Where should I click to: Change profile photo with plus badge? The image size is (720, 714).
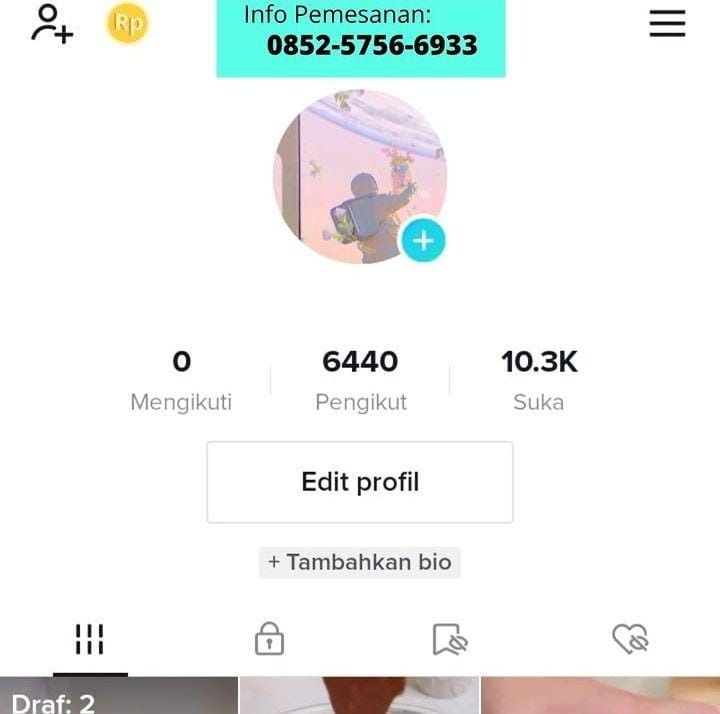click(423, 241)
